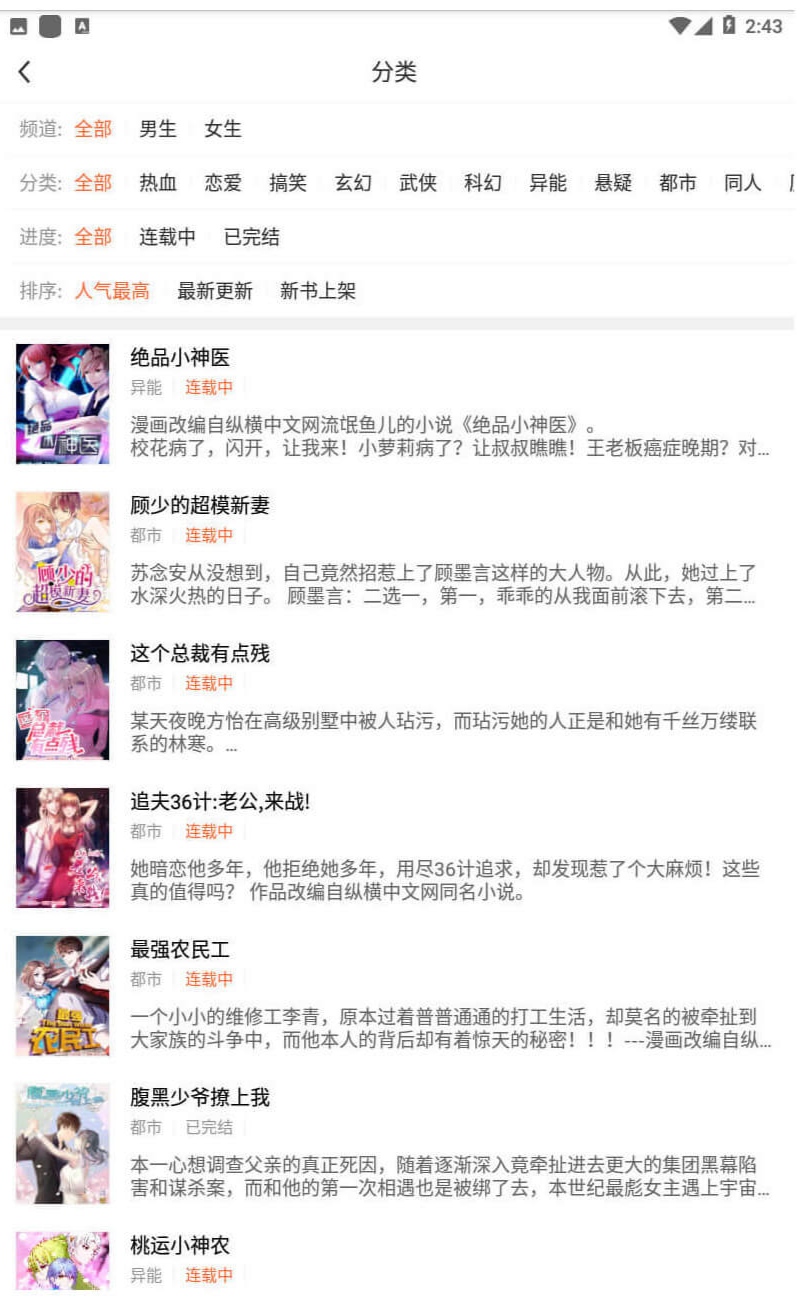
Task: Filter category by 悬疑
Action: (x=613, y=183)
